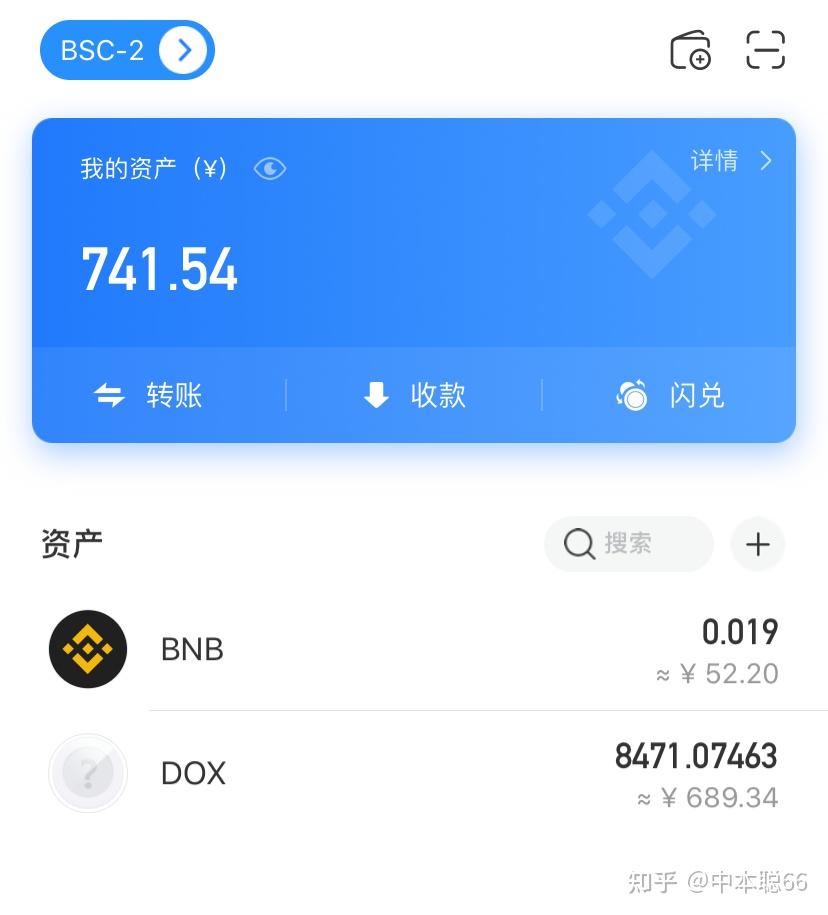Open 收款 to receive funds
Screen dimensions: 828x915
[x=414, y=396]
